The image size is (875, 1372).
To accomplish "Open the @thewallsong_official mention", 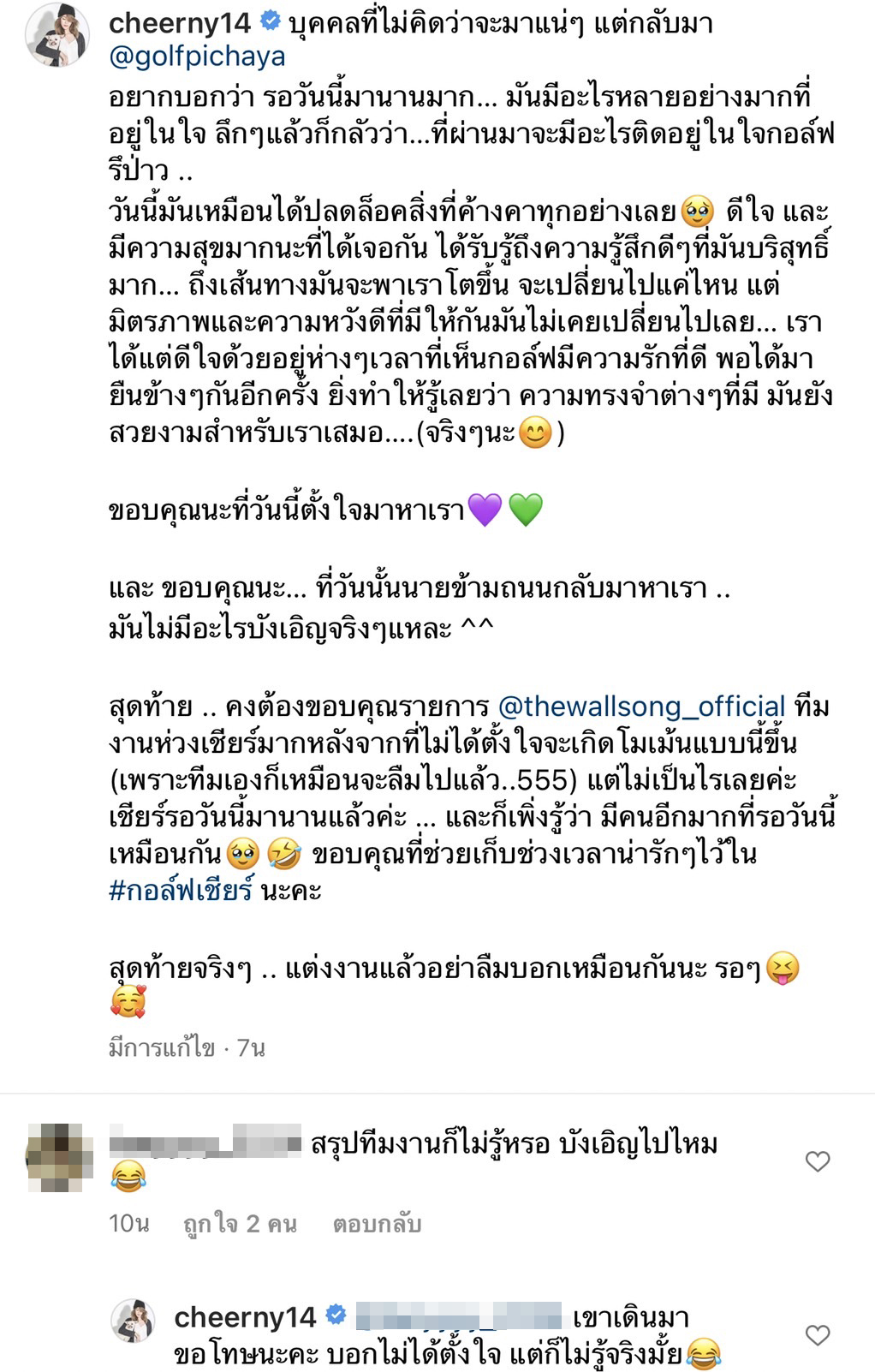I will pyautogui.click(x=641, y=707).
